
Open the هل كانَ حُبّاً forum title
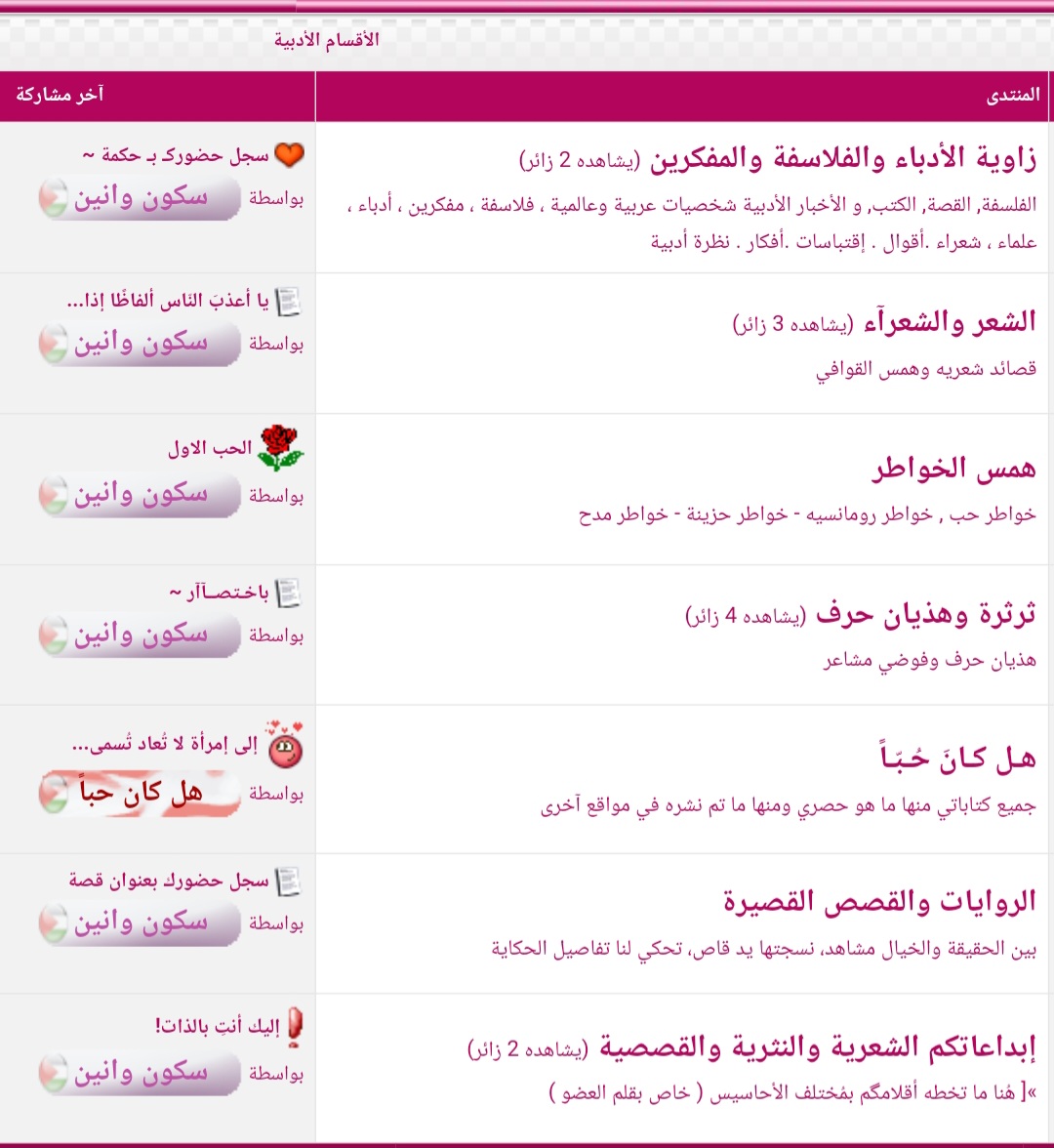pos(956,758)
